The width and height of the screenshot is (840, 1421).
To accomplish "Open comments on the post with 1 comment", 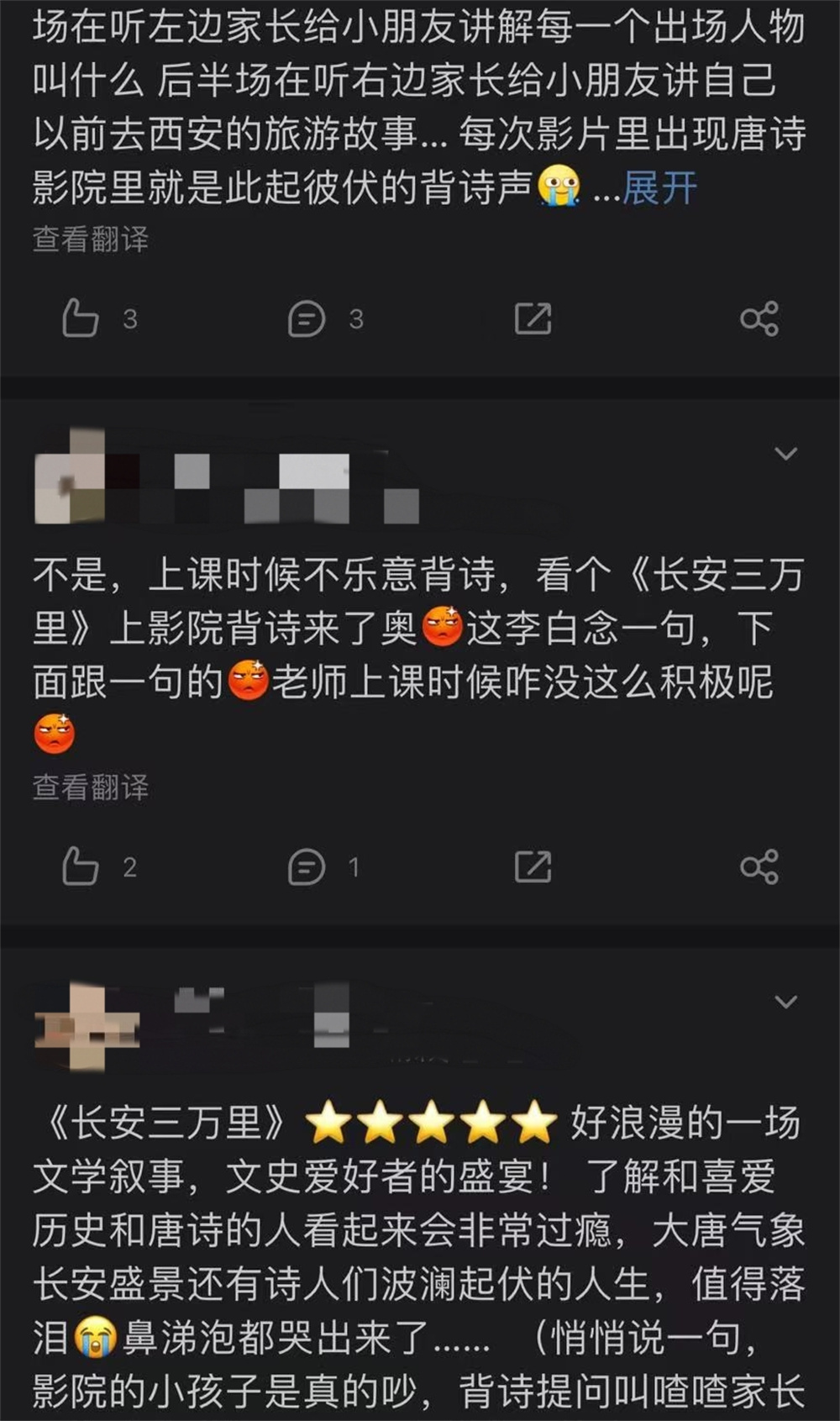I will point(307,867).
